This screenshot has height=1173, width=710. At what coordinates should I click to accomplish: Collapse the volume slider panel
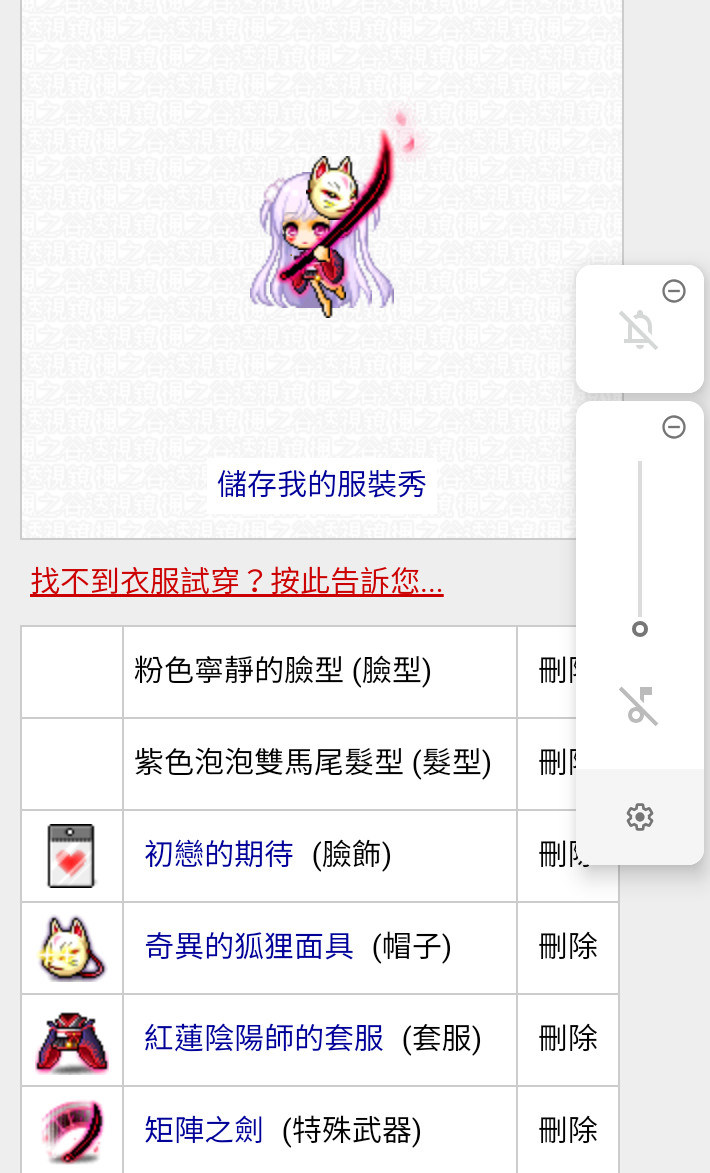(x=674, y=427)
